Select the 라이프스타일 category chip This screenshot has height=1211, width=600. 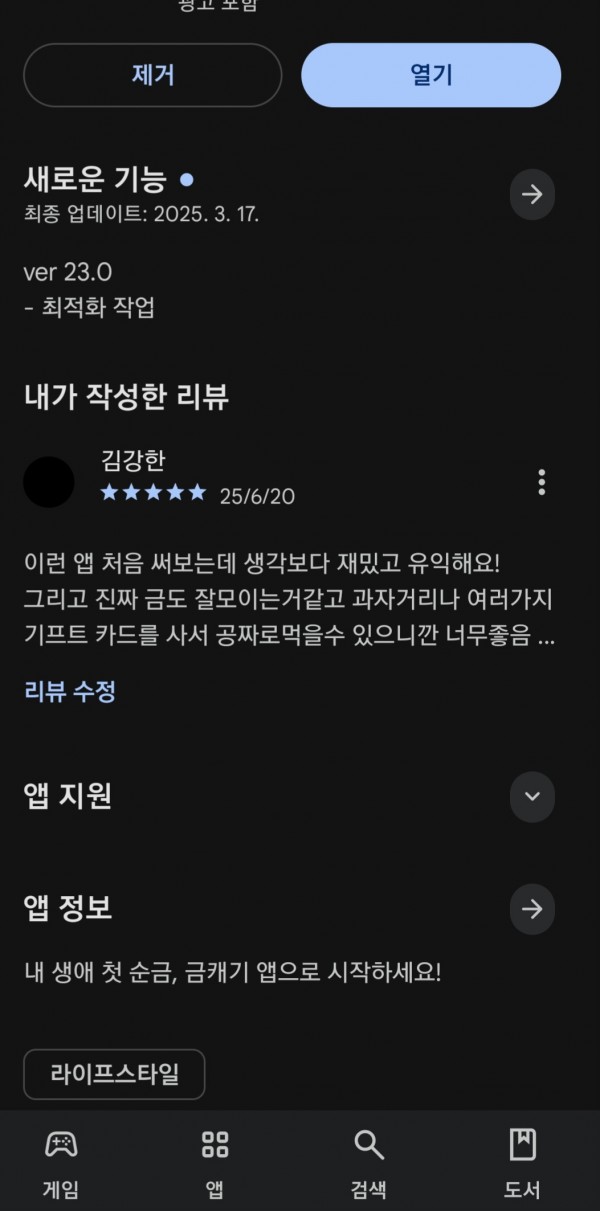coord(114,1074)
